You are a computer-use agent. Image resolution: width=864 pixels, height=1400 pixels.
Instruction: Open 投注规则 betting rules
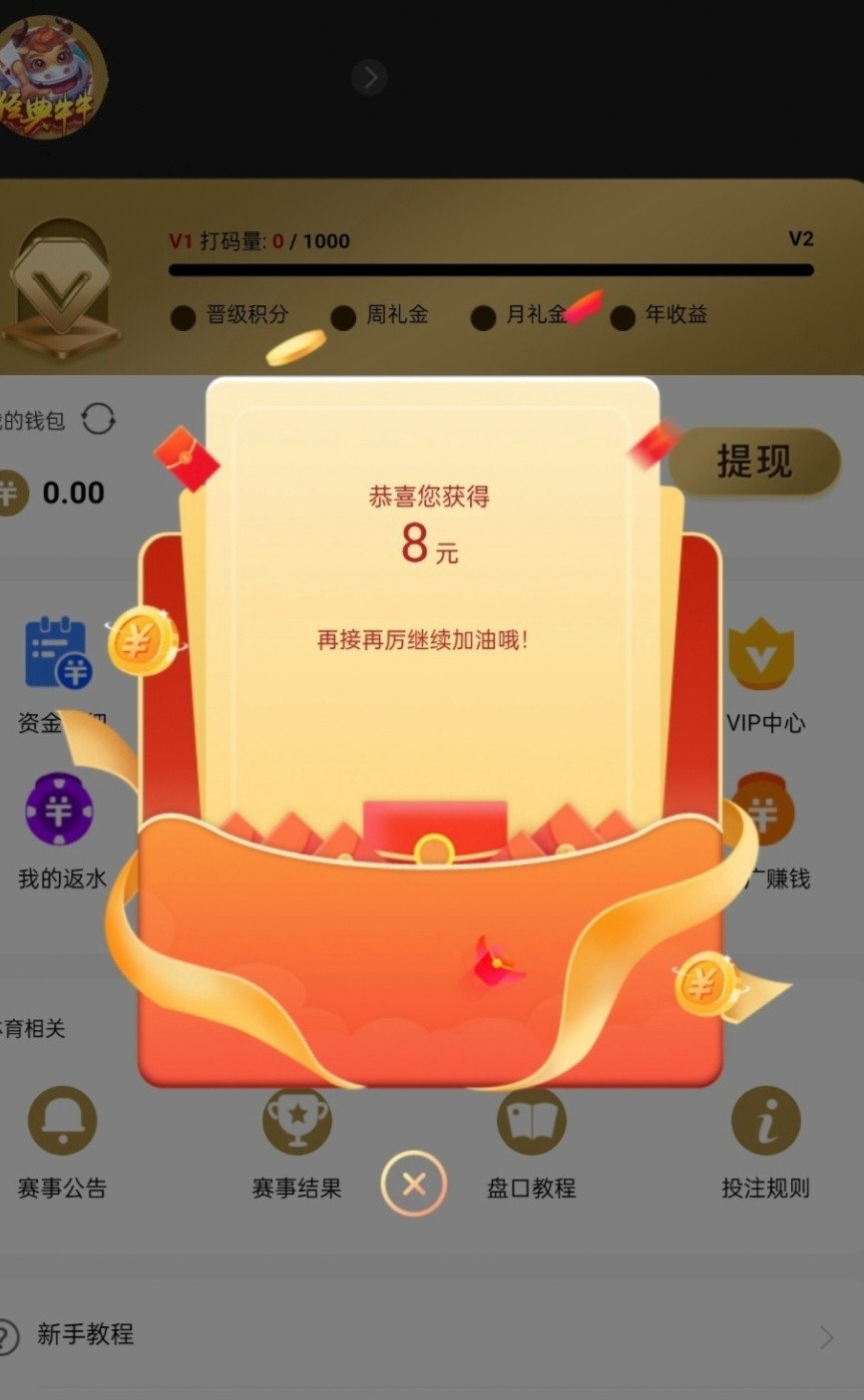(765, 1142)
